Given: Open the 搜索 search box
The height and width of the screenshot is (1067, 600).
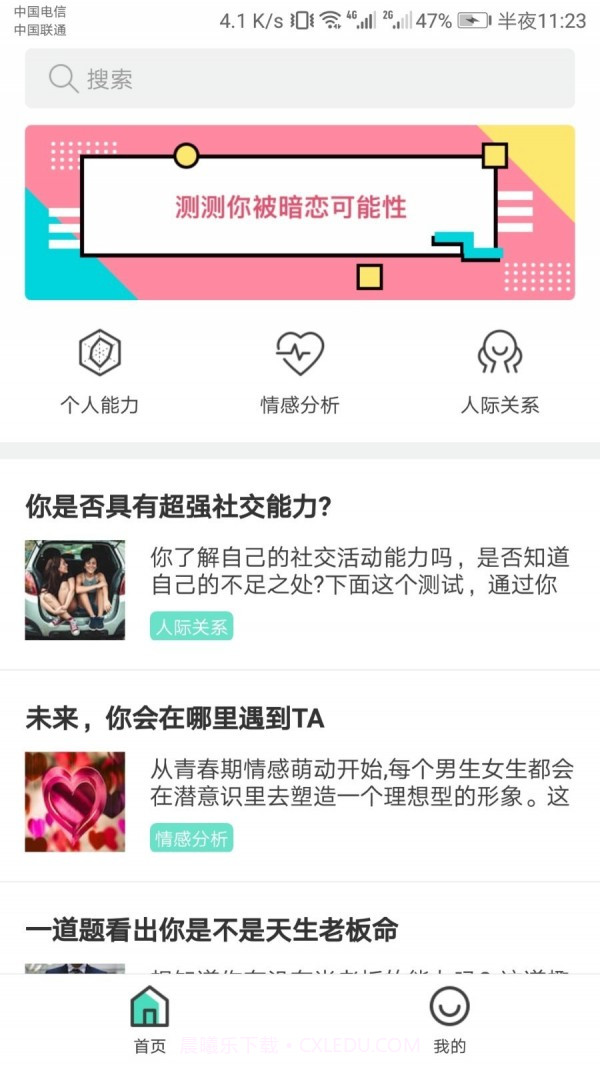Looking at the screenshot, I should [x=300, y=79].
